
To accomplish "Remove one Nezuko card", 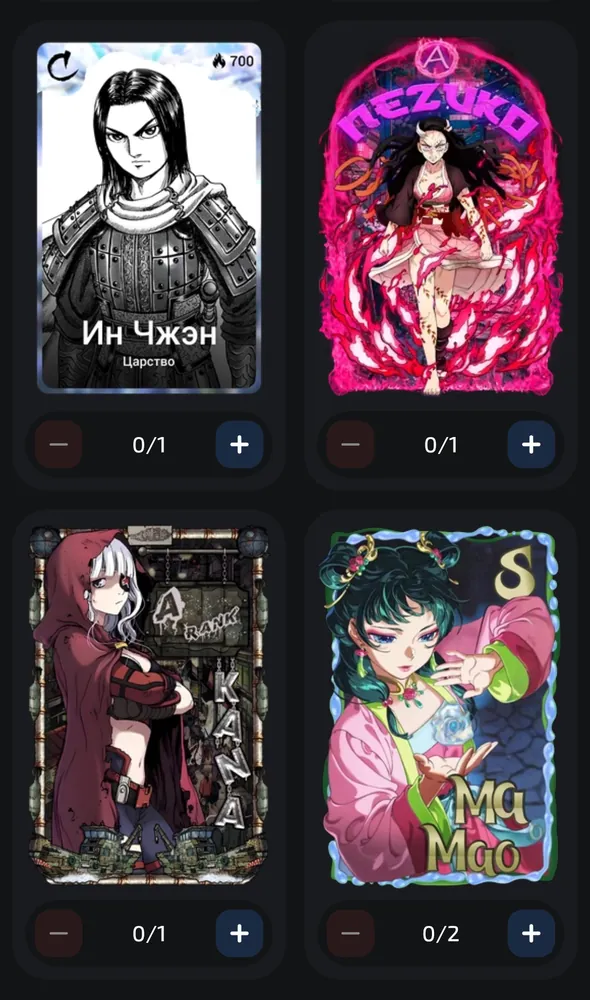I will [x=350, y=445].
